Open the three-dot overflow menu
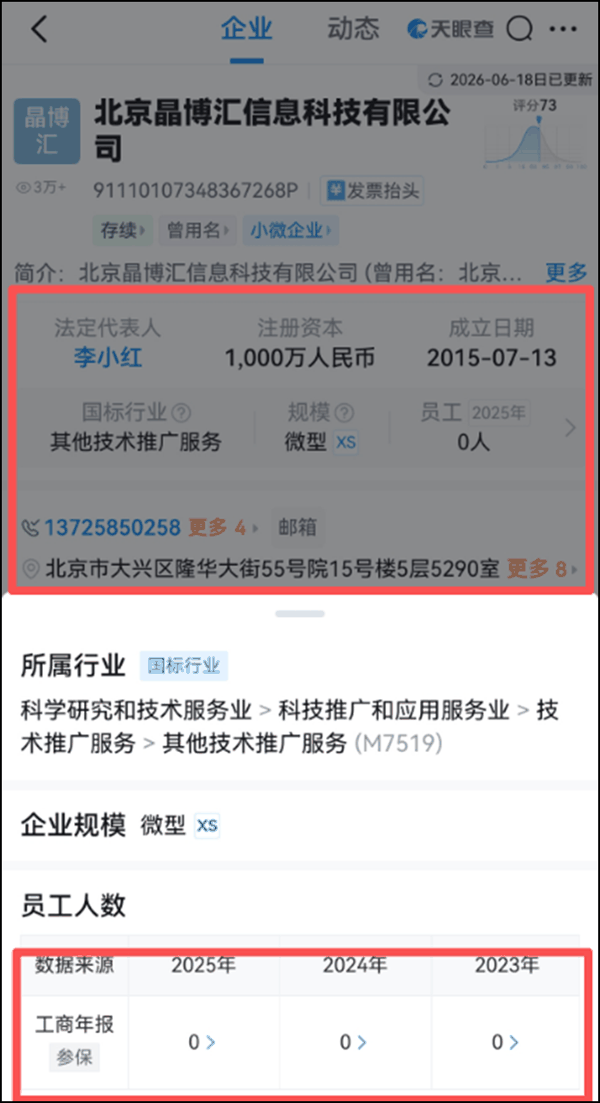 point(563,30)
